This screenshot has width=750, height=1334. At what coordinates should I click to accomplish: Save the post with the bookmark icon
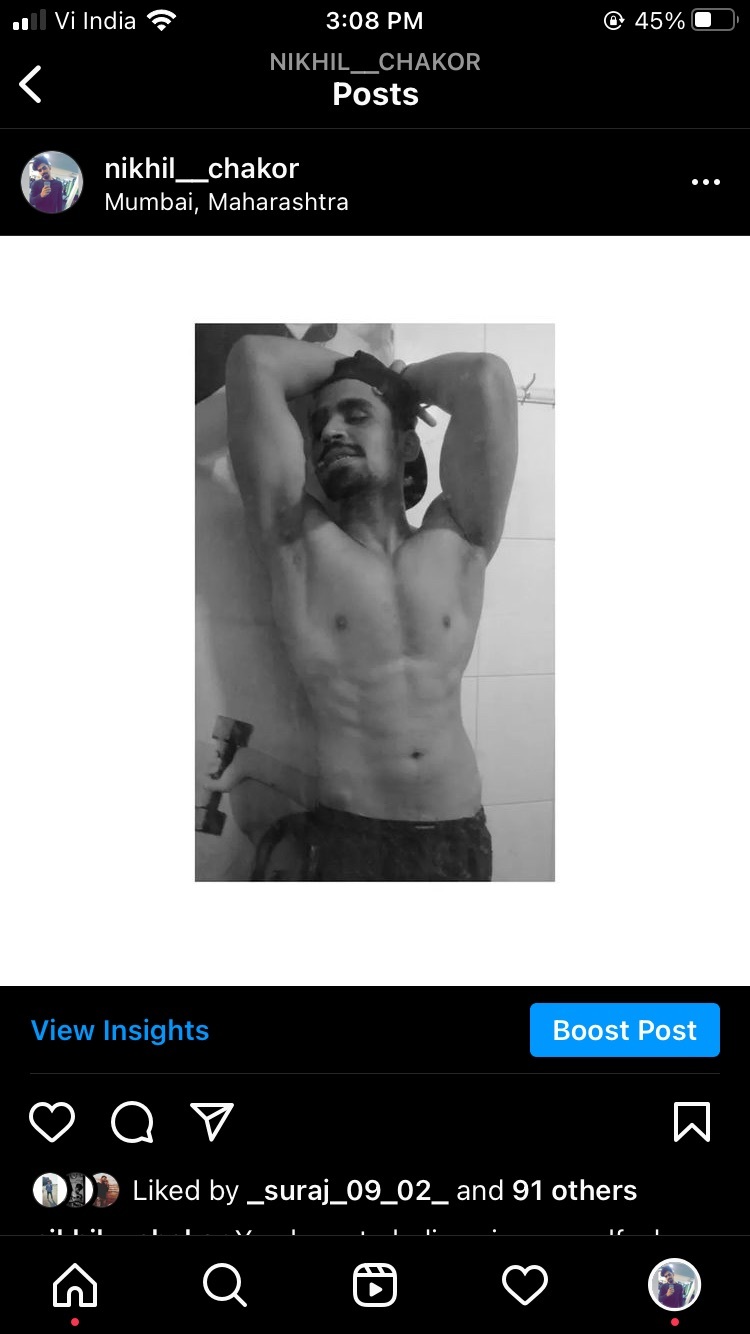(x=692, y=1122)
